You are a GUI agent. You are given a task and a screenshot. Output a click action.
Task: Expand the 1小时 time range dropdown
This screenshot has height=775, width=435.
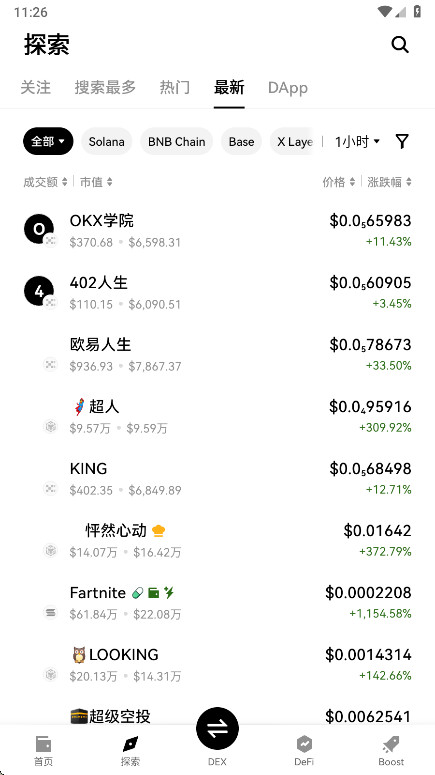[x=357, y=142]
